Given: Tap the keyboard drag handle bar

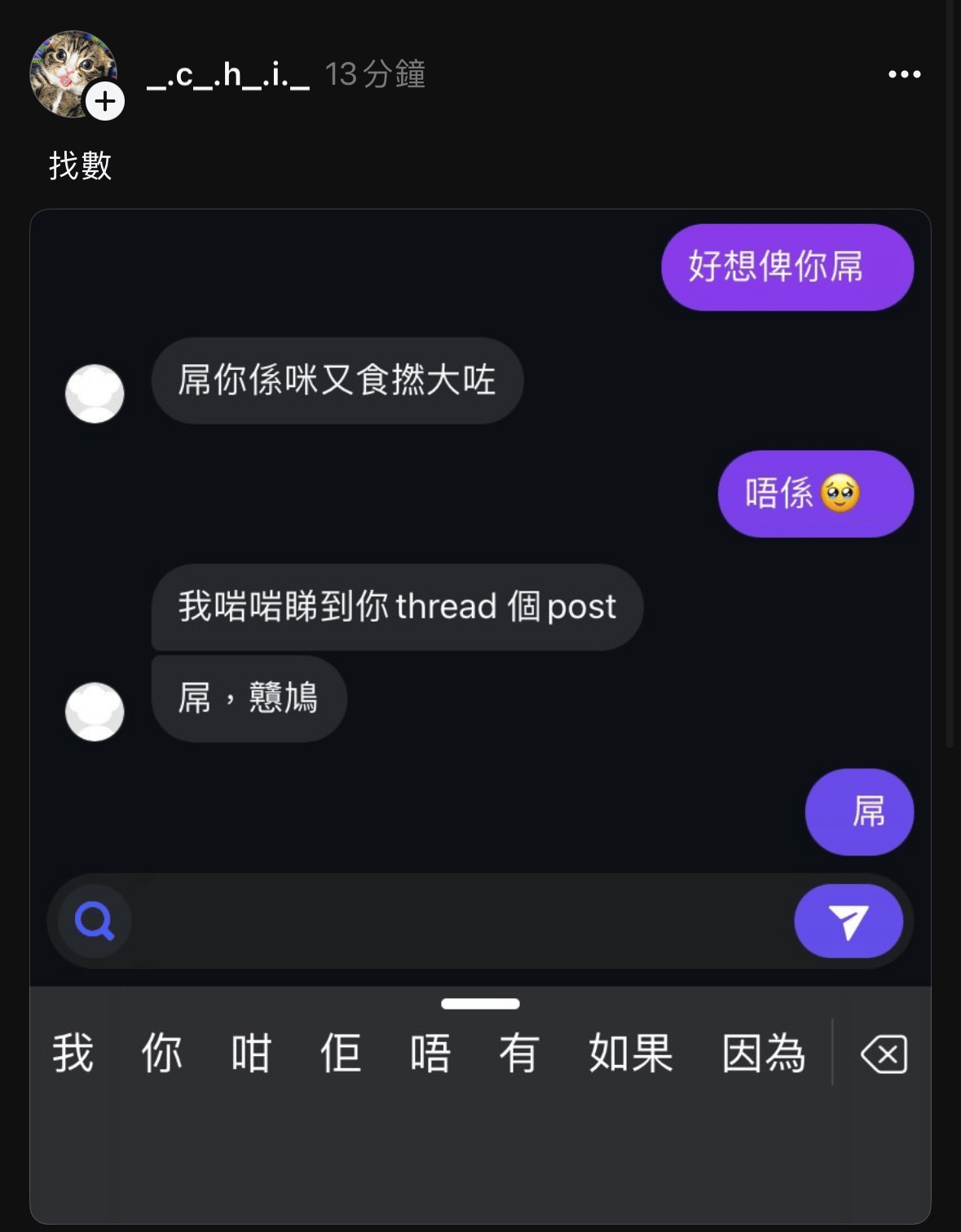Looking at the screenshot, I should (x=480, y=1002).
